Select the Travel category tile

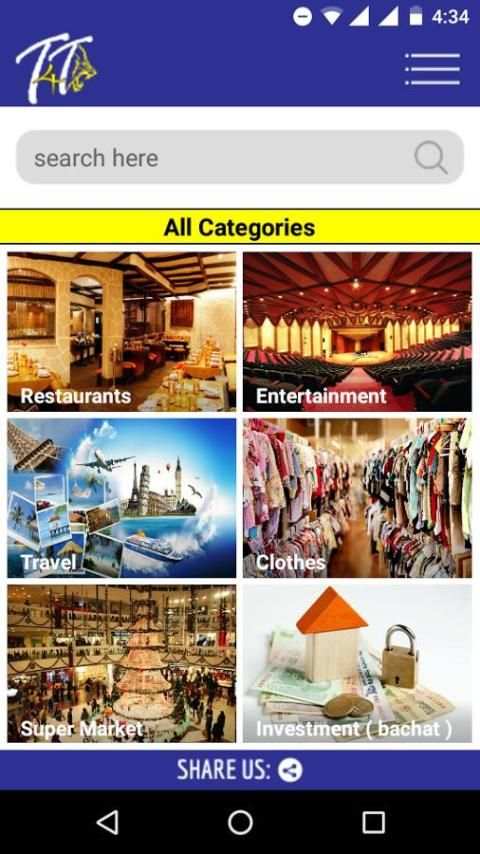121,498
